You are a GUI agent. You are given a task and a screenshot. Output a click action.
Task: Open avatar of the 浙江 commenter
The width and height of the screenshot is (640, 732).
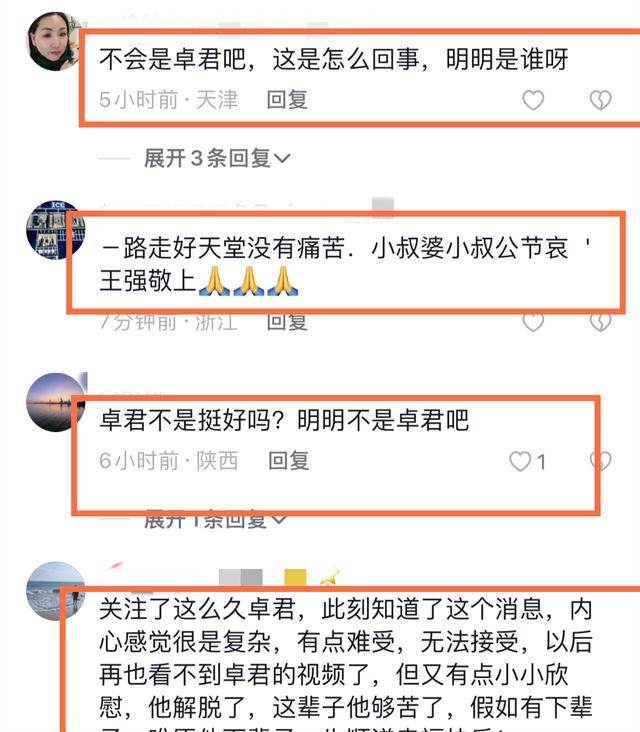pyautogui.click(x=55, y=228)
